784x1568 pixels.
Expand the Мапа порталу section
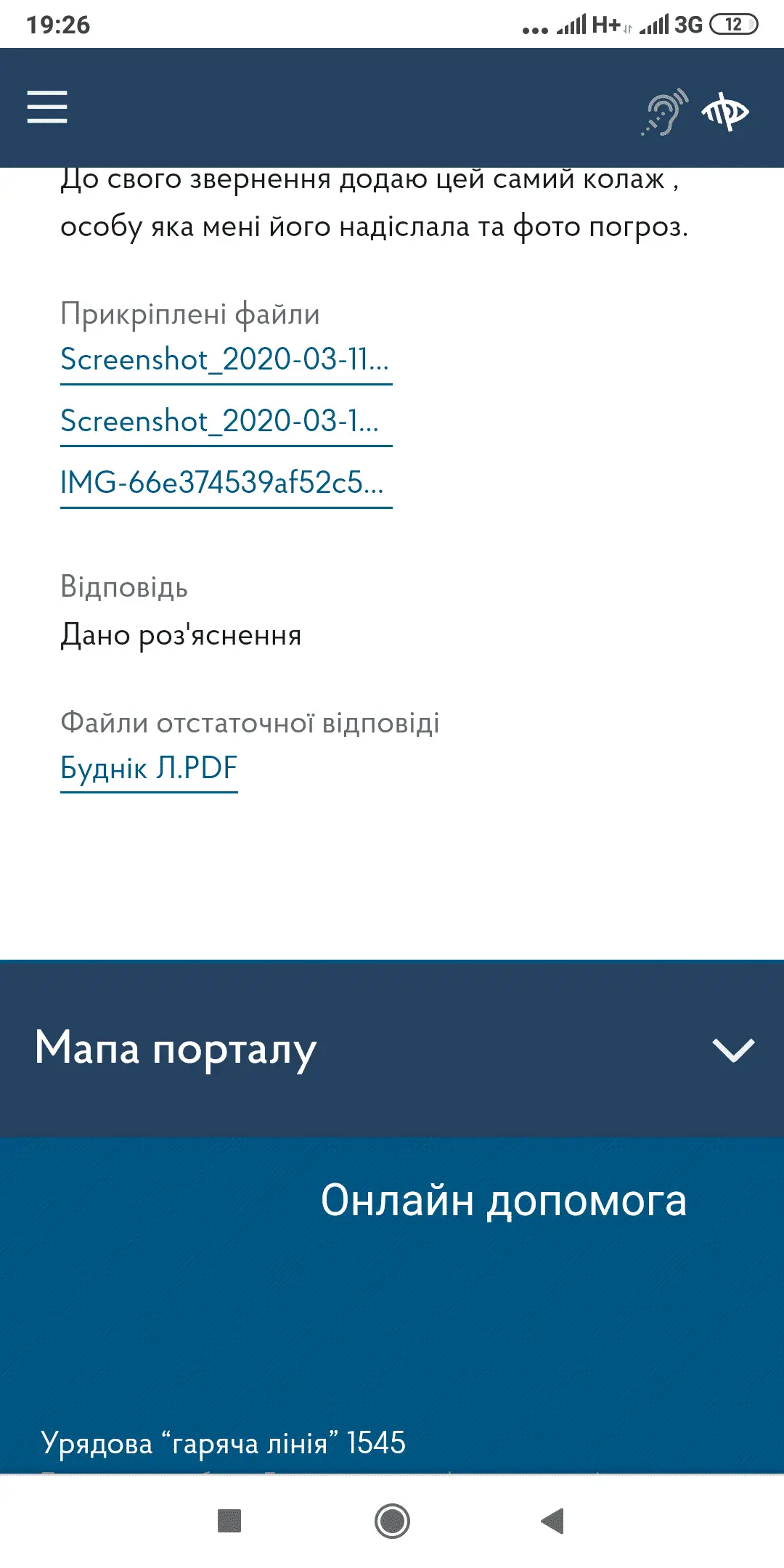pos(733,1049)
